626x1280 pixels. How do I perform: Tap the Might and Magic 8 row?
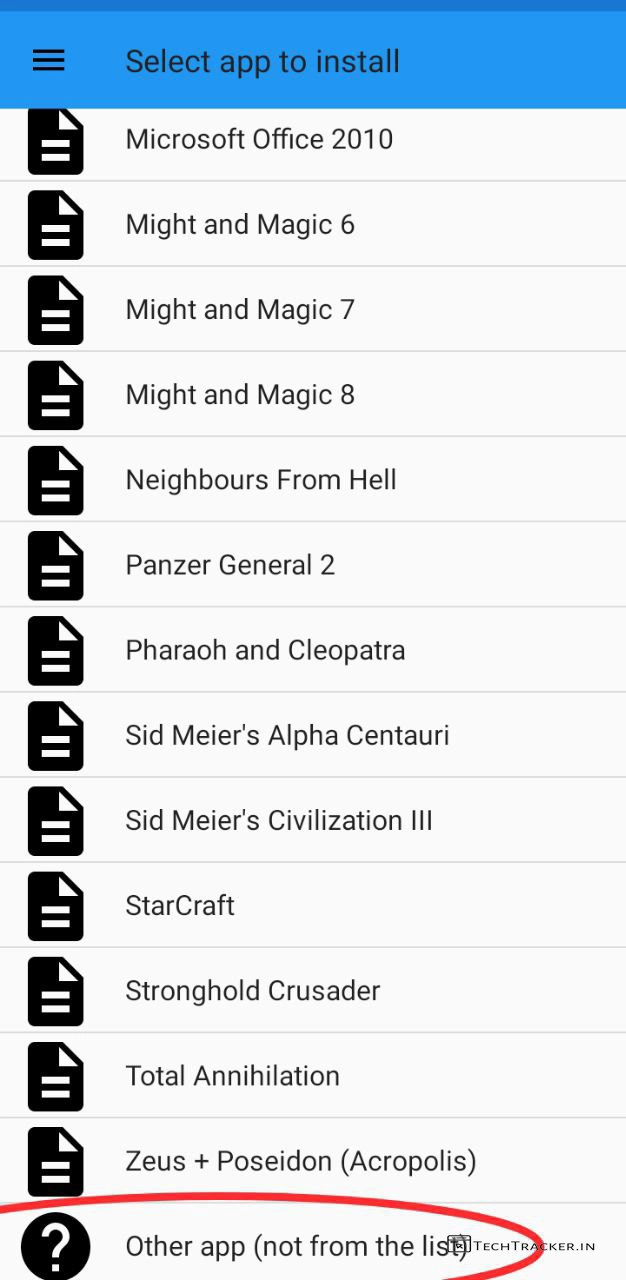[x=240, y=395]
